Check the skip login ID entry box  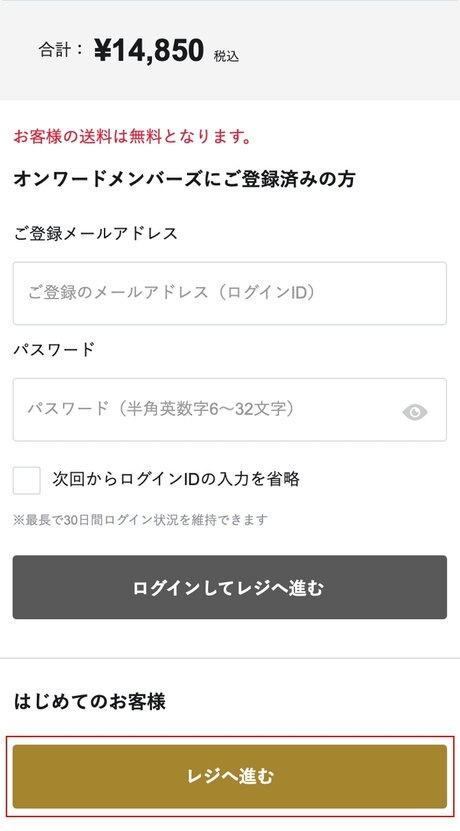26,480
